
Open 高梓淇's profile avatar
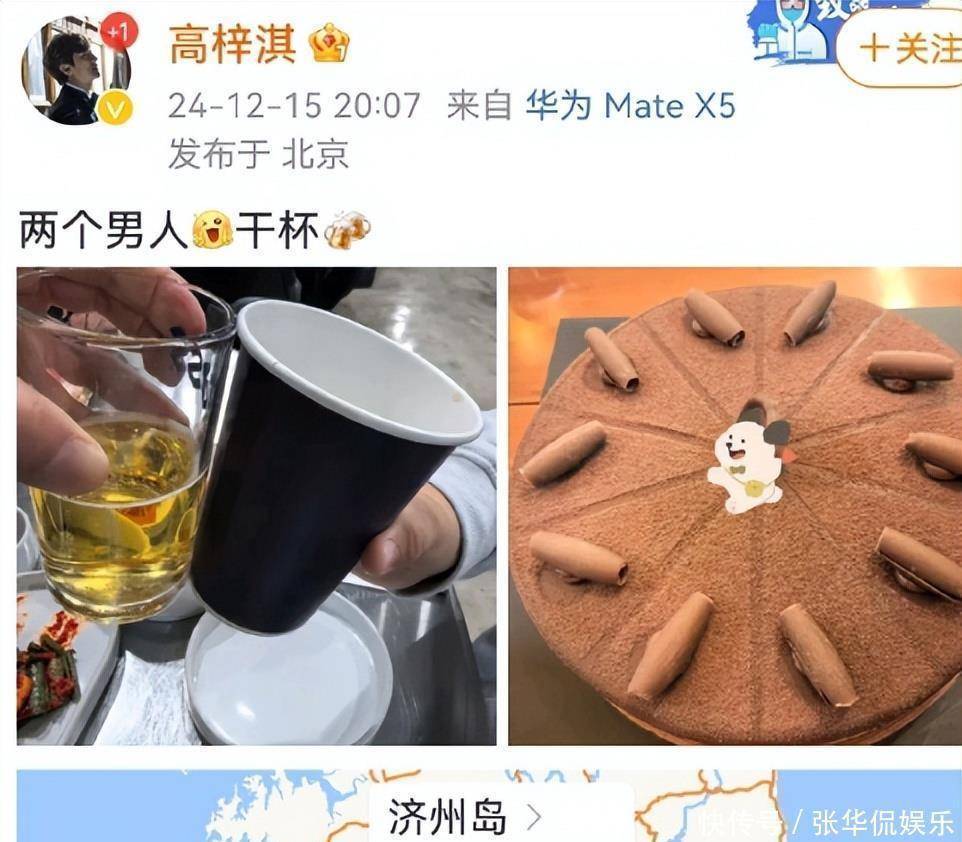(76, 70)
